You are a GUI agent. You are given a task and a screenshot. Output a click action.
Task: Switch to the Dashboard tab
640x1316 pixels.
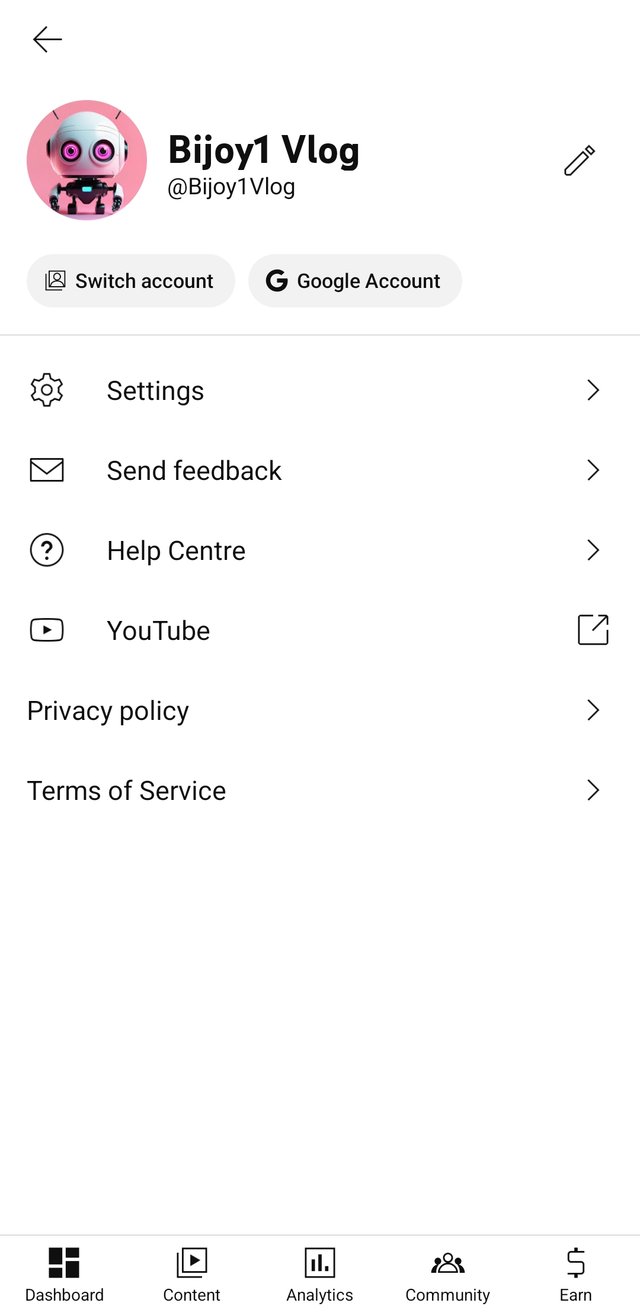(64, 1275)
